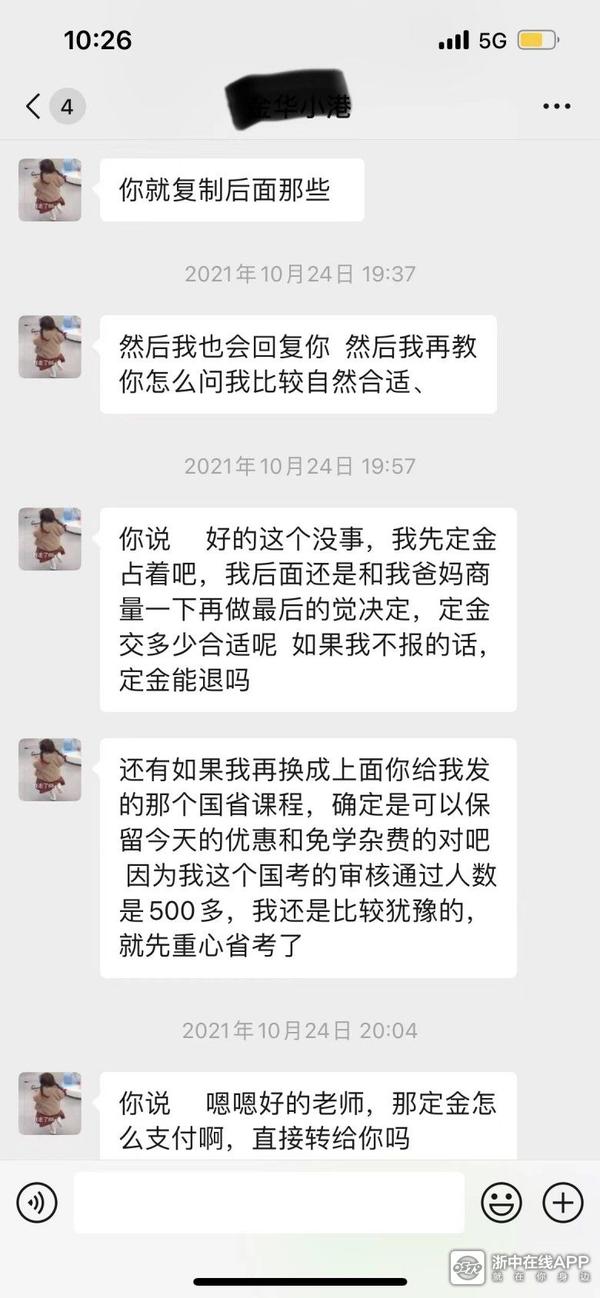
Task: Open the emoji picker
Action: (x=501, y=1202)
